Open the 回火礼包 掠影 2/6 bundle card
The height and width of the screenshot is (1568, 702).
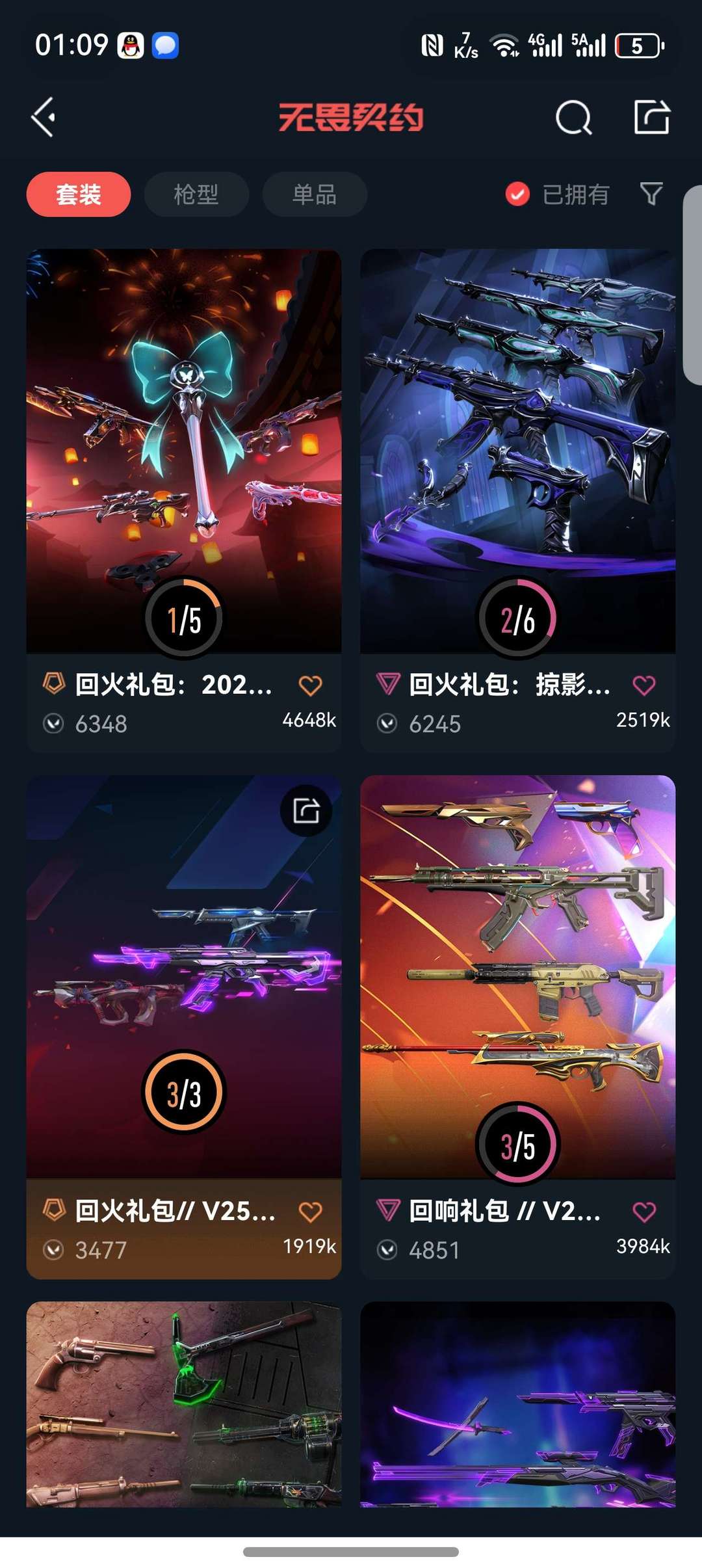pyautogui.click(x=518, y=500)
